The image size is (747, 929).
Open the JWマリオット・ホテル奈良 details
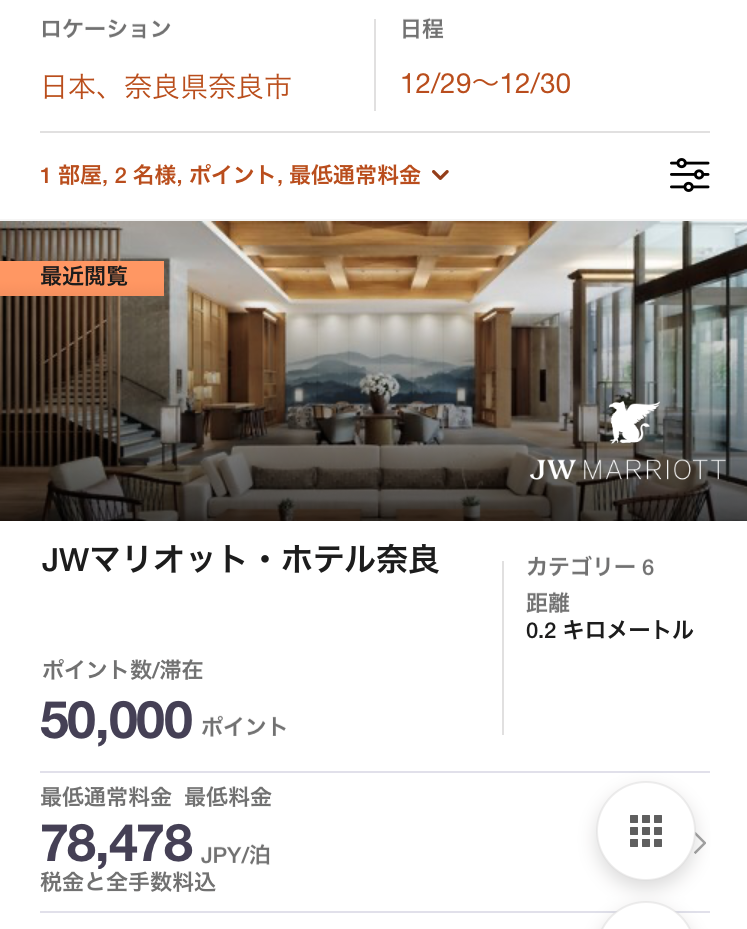tap(240, 560)
